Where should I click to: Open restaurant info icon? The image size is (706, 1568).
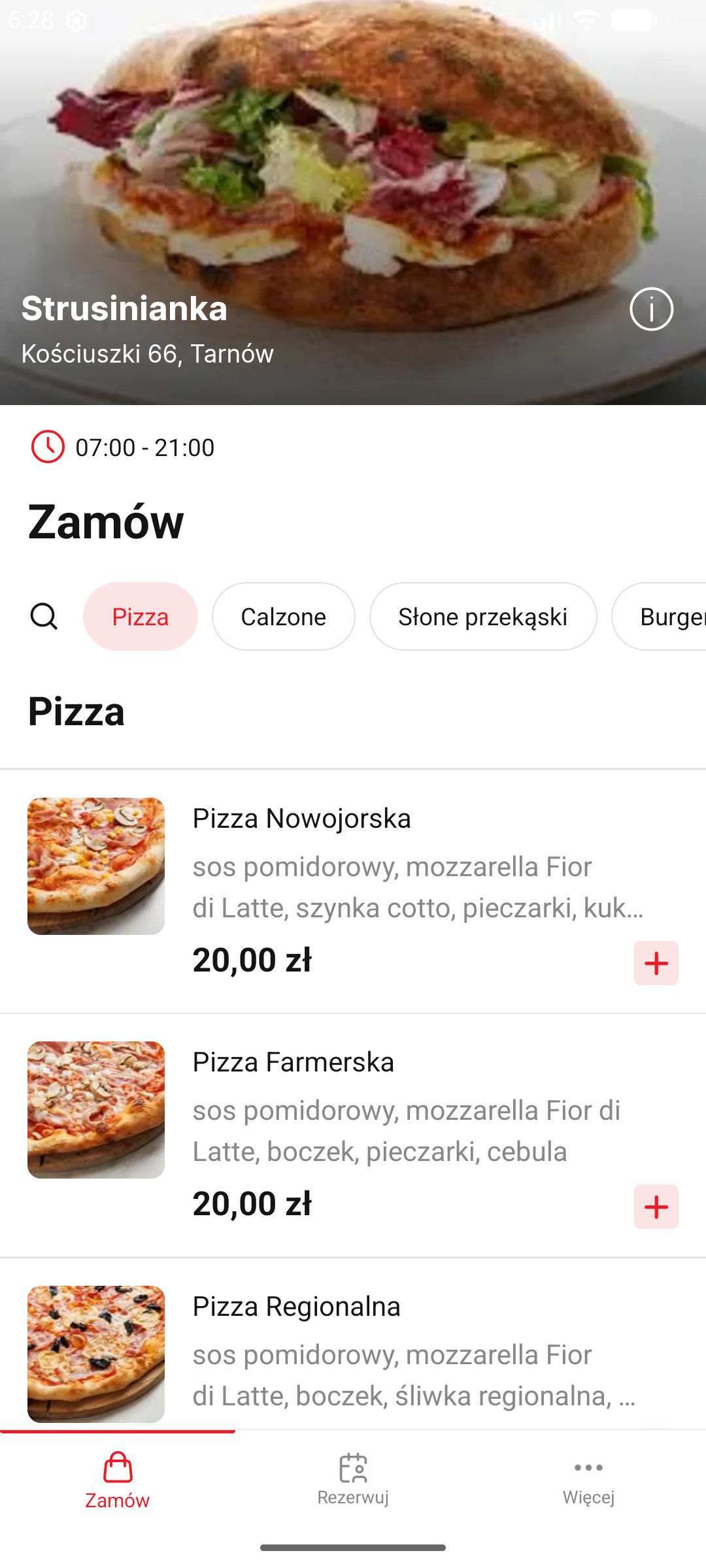point(651,309)
